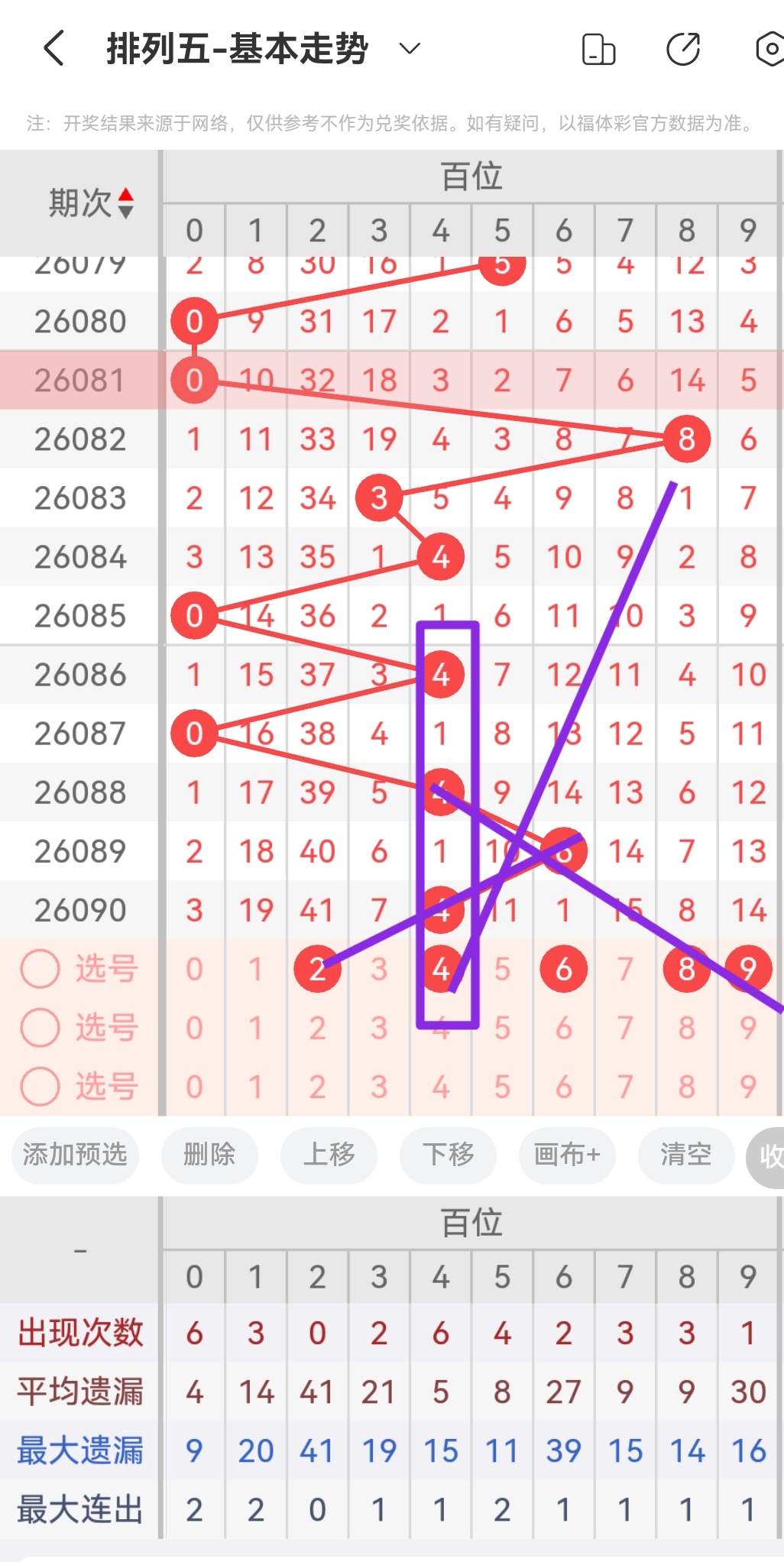The height and width of the screenshot is (1562, 784).
Task: Select the third 选号 row radio
Action: tap(40, 1087)
